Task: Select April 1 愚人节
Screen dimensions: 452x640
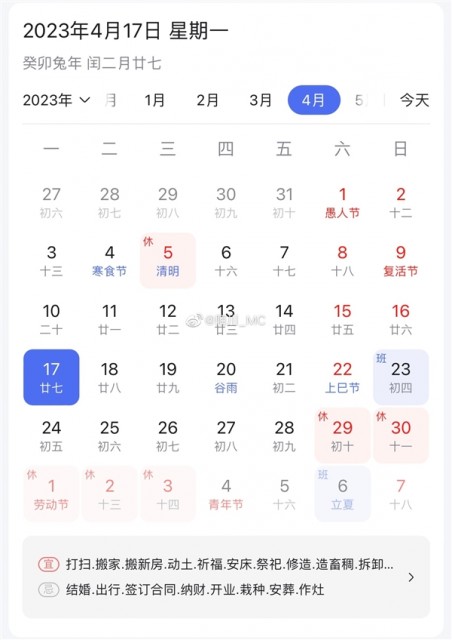Action: [x=342, y=202]
